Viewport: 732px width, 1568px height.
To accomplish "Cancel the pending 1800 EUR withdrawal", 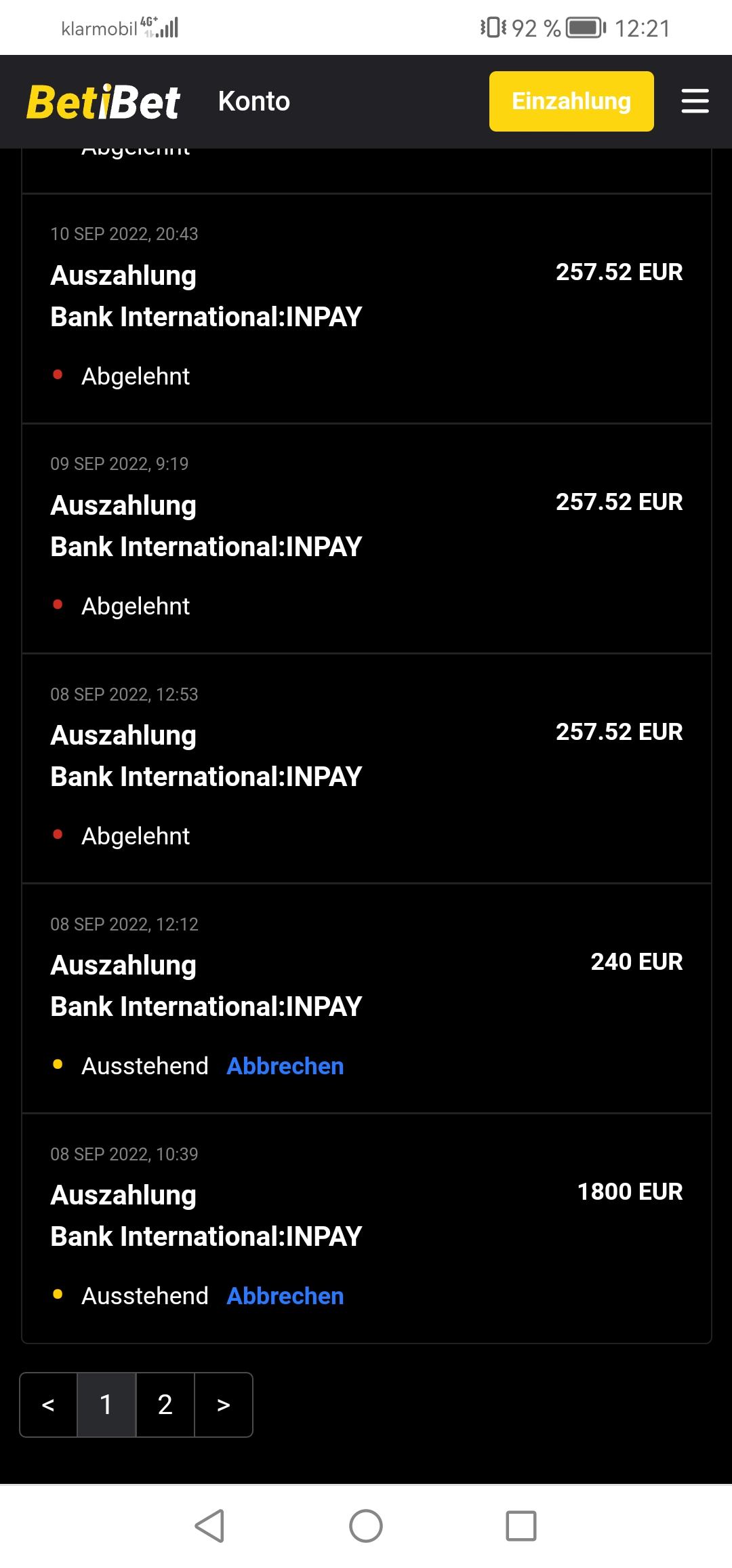I will pyautogui.click(x=285, y=1296).
